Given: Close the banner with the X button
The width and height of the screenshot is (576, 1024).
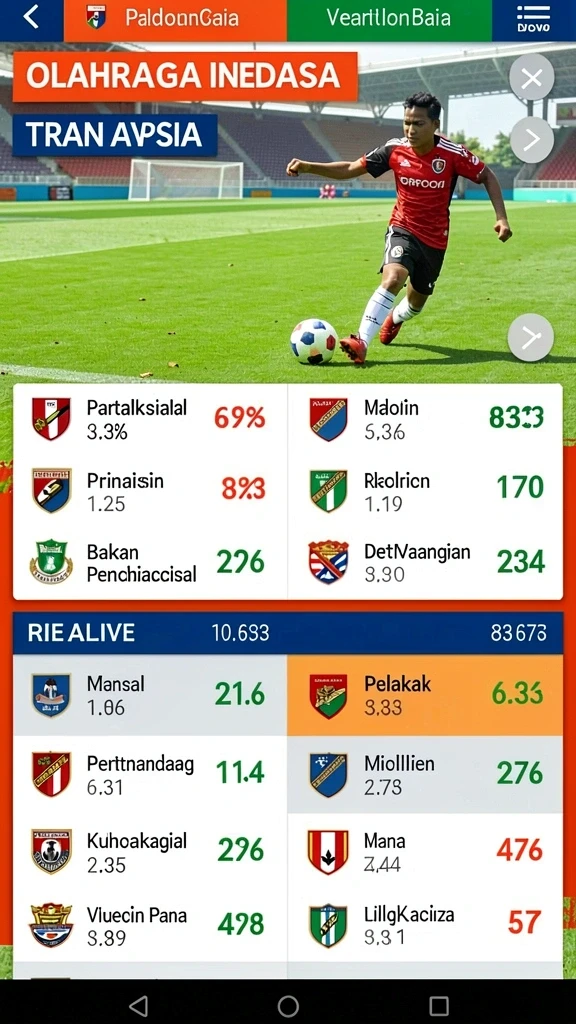Looking at the screenshot, I should pyautogui.click(x=532, y=78).
